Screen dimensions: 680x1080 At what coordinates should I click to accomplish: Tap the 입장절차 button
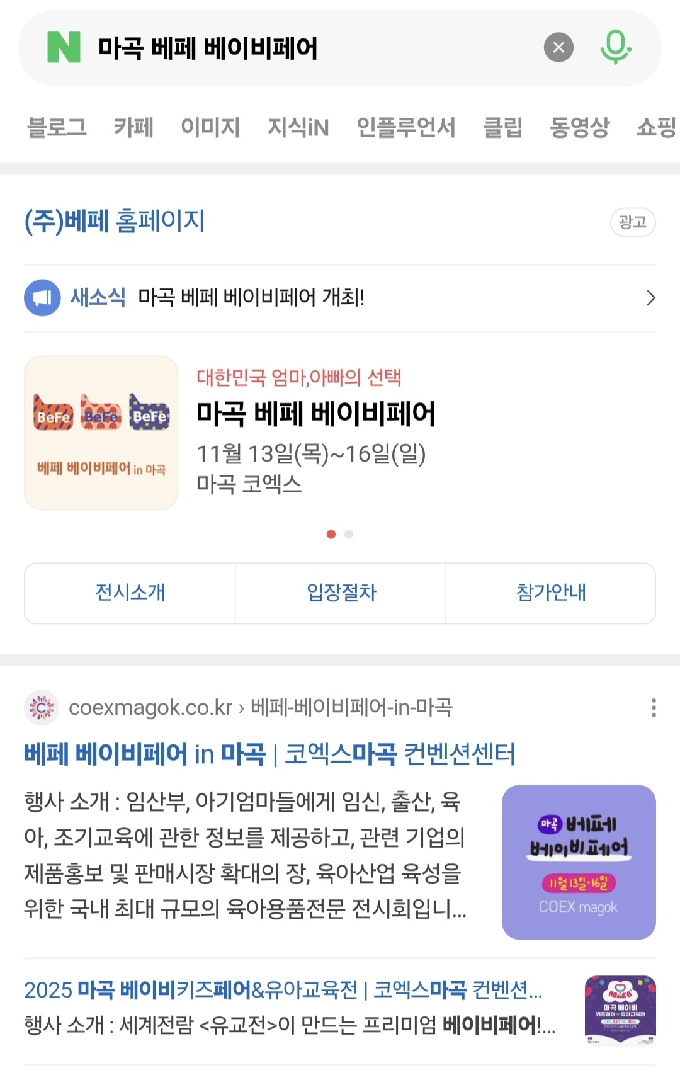point(341,592)
